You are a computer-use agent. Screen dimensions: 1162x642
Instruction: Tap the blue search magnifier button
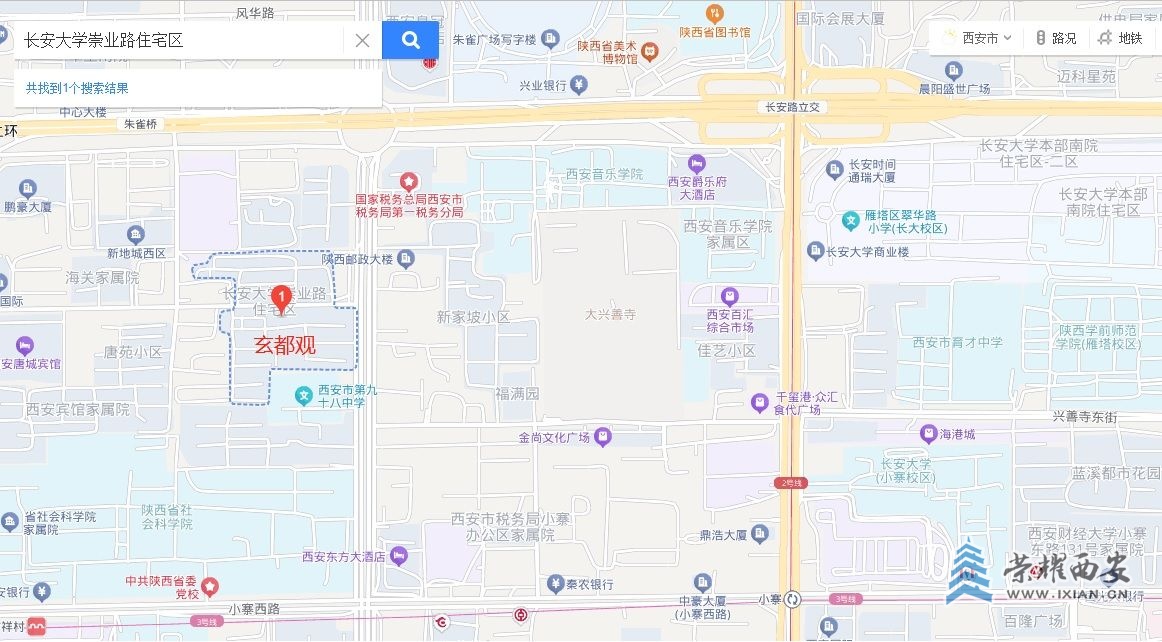coord(410,40)
